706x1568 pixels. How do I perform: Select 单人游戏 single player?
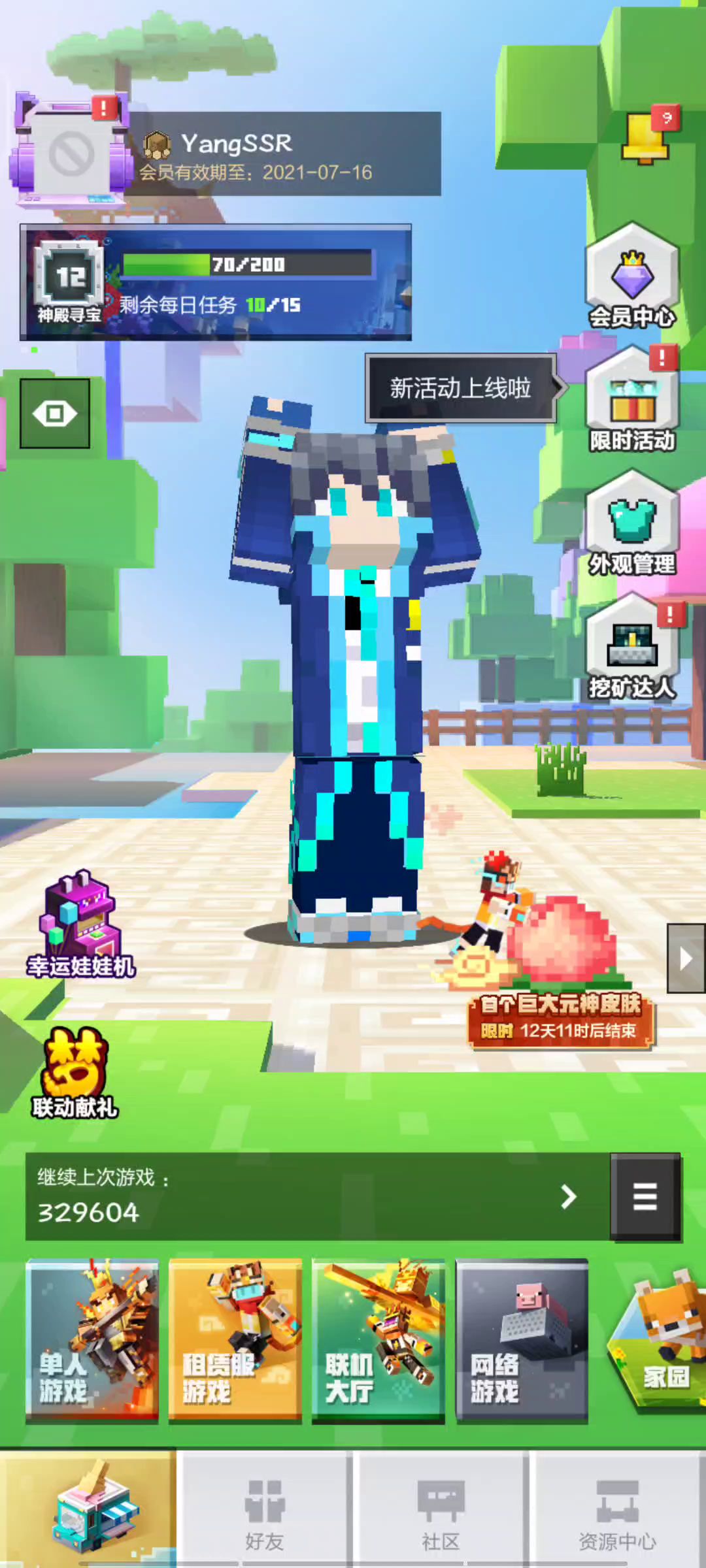tap(92, 1341)
